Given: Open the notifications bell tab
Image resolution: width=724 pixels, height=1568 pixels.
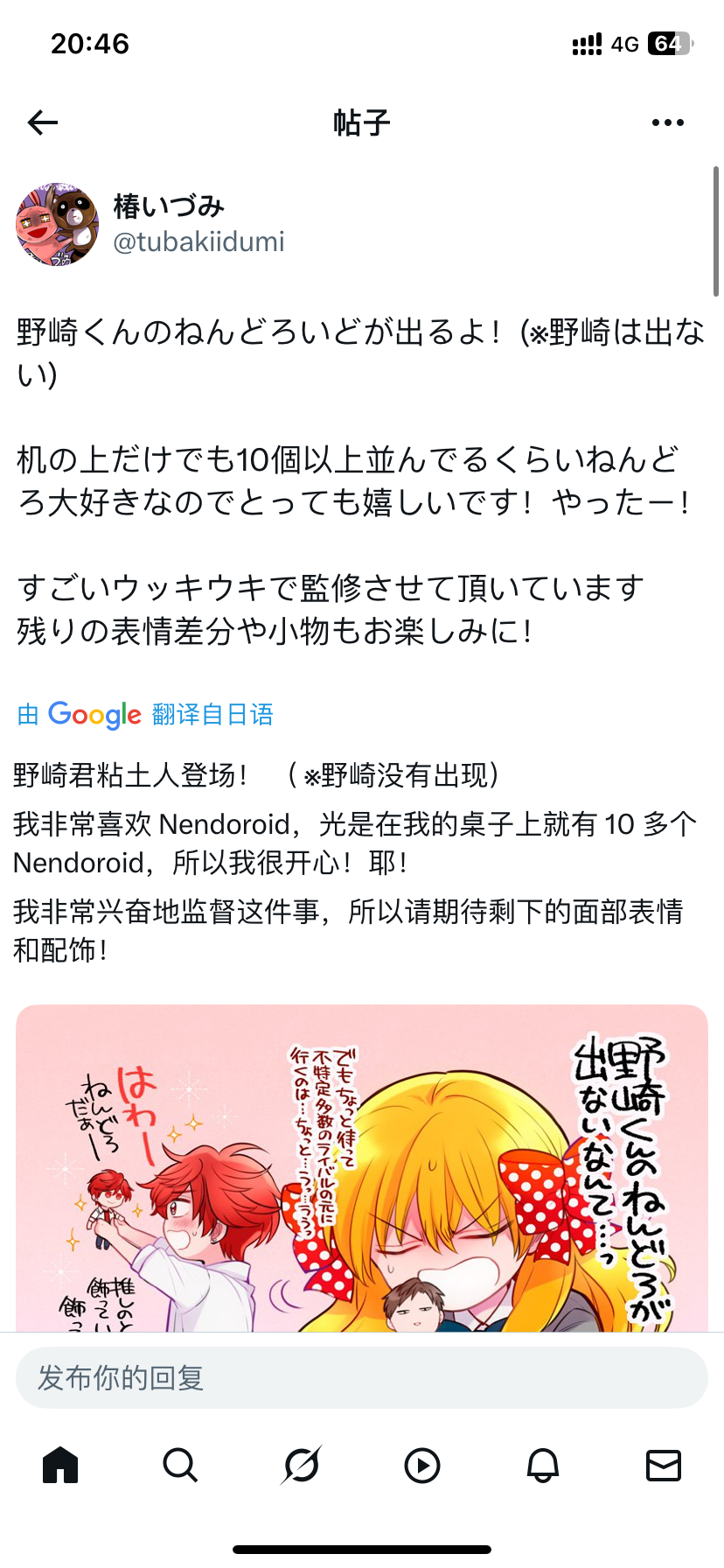Looking at the screenshot, I should pos(543,1465).
